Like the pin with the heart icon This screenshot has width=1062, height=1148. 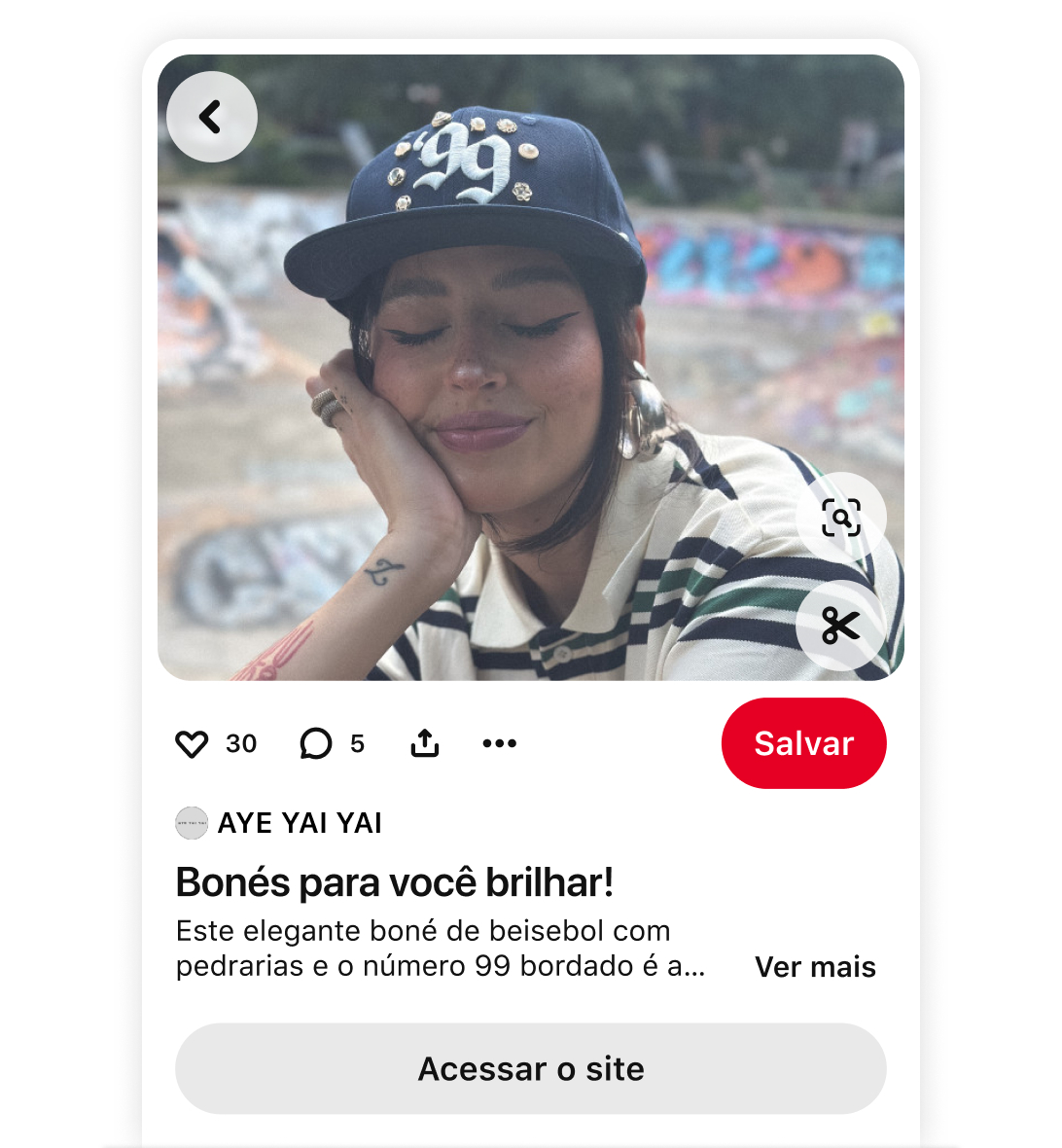[x=193, y=743]
